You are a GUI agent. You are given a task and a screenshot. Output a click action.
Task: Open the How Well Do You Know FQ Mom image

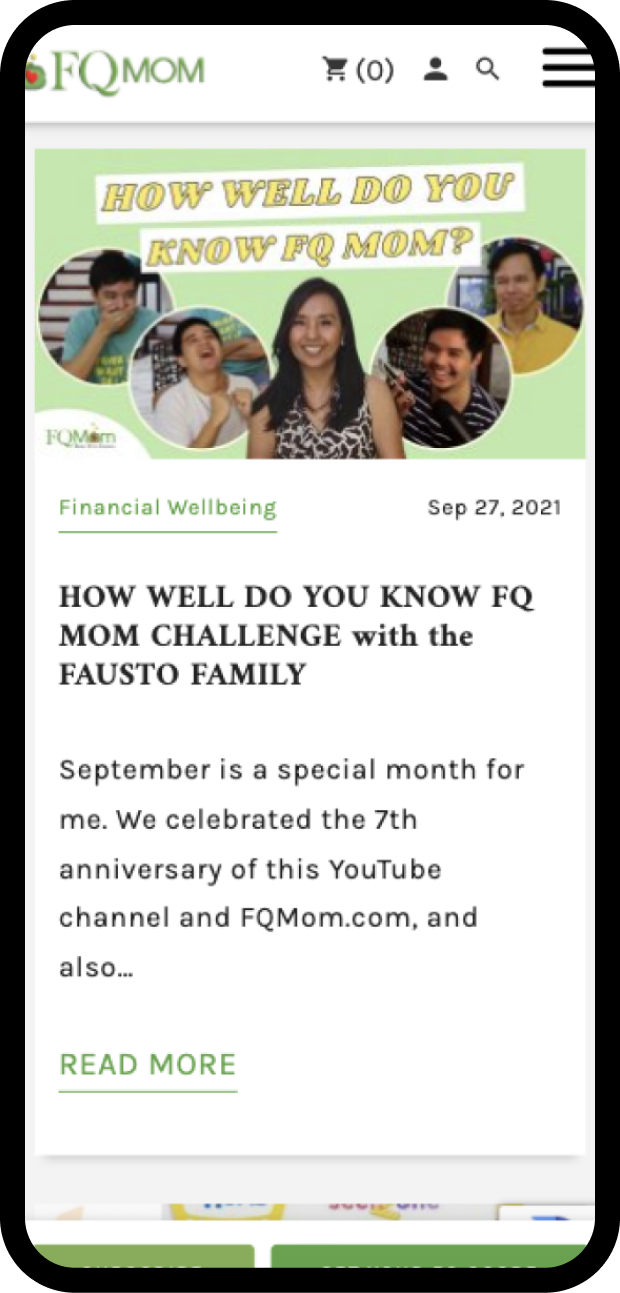coord(310,304)
